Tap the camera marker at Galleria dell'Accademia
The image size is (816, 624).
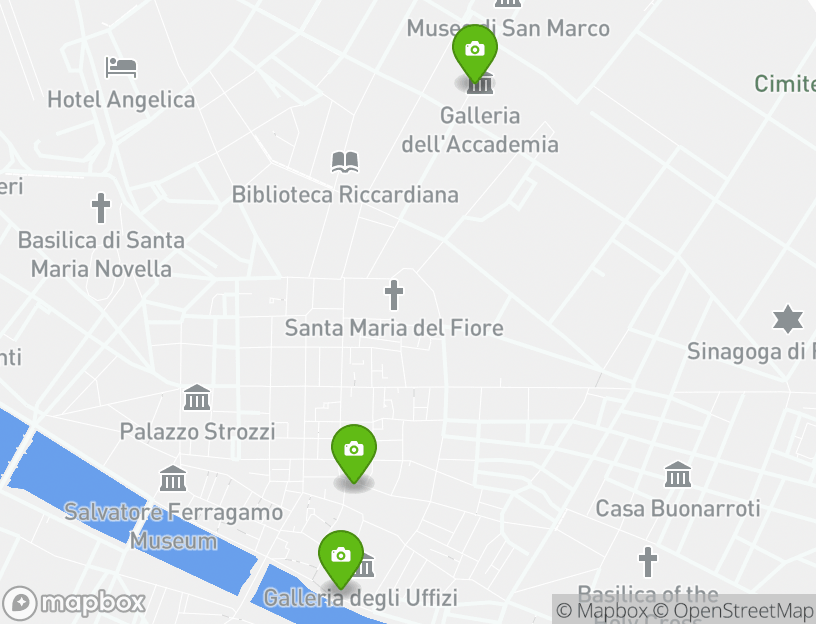(475, 51)
